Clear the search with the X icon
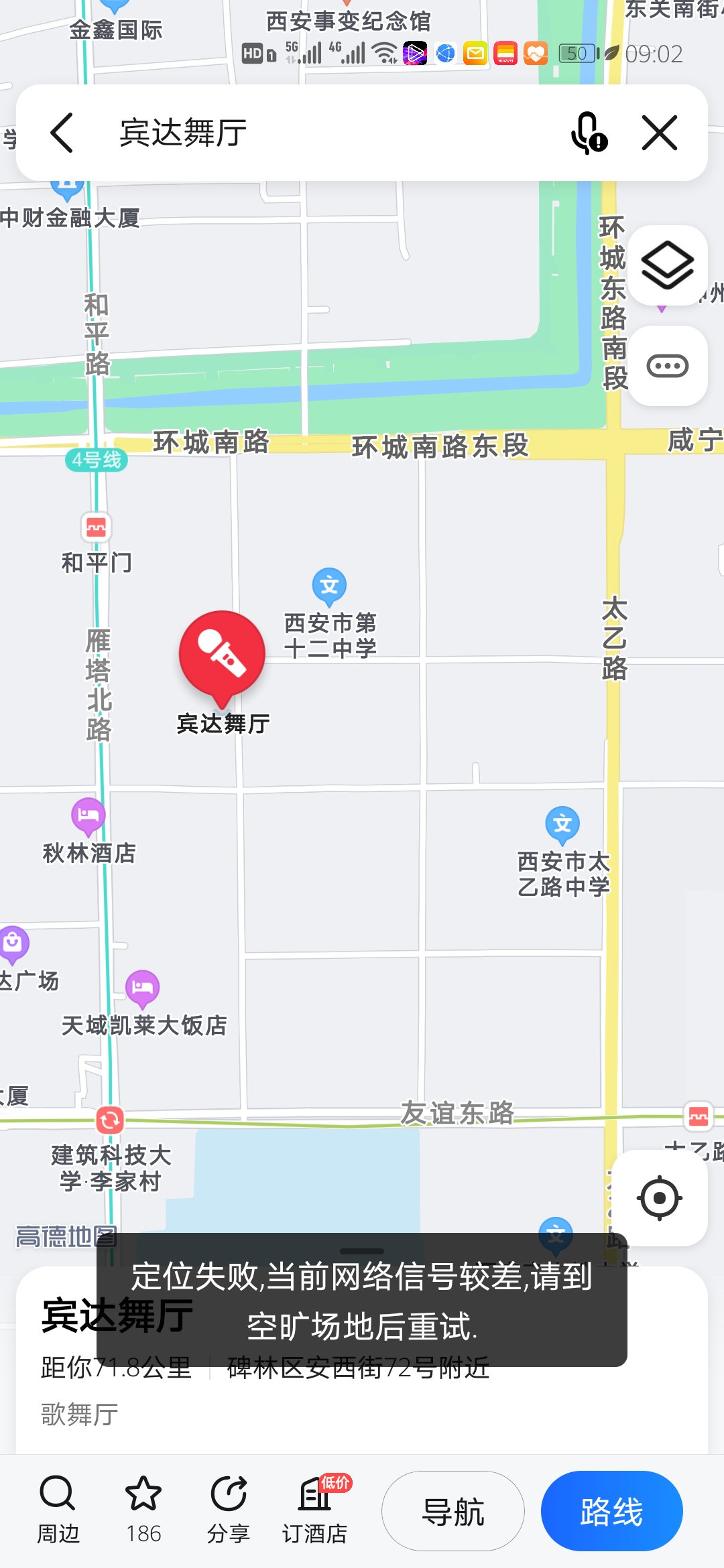Image resolution: width=724 pixels, height=1568 pixels. click(660, 133)
